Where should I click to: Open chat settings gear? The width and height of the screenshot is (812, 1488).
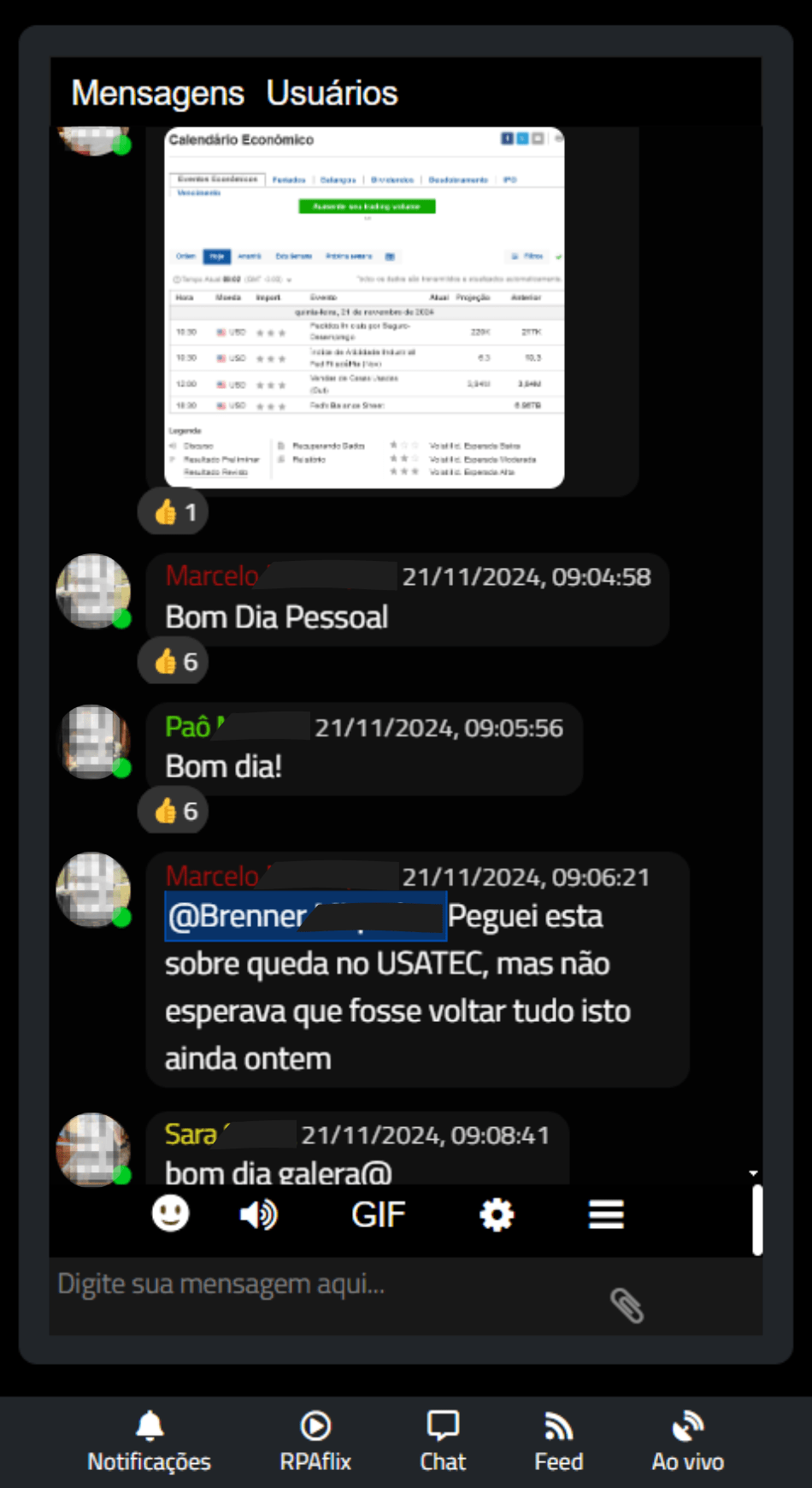point(497,1214)
